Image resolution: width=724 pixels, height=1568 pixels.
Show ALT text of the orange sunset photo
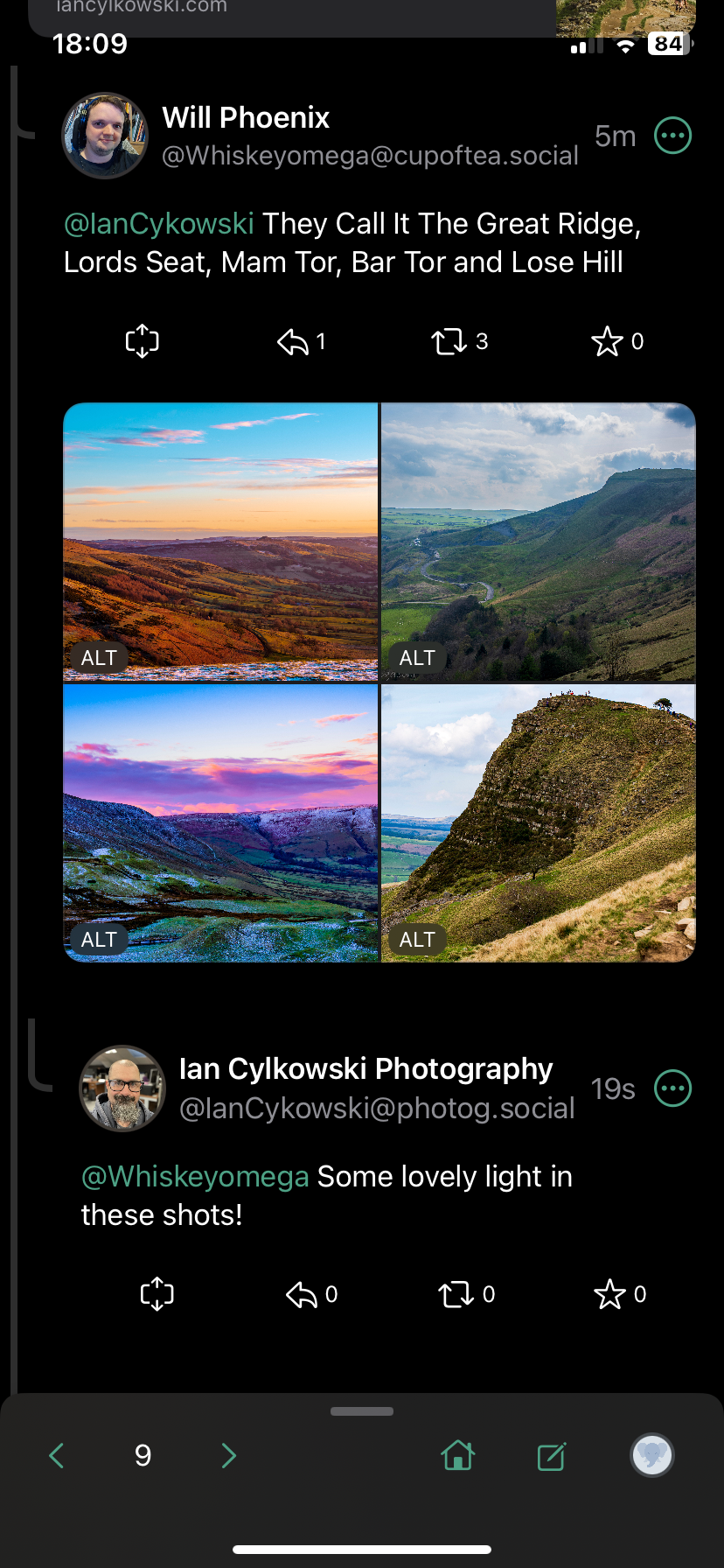click(x=99, y=658)
